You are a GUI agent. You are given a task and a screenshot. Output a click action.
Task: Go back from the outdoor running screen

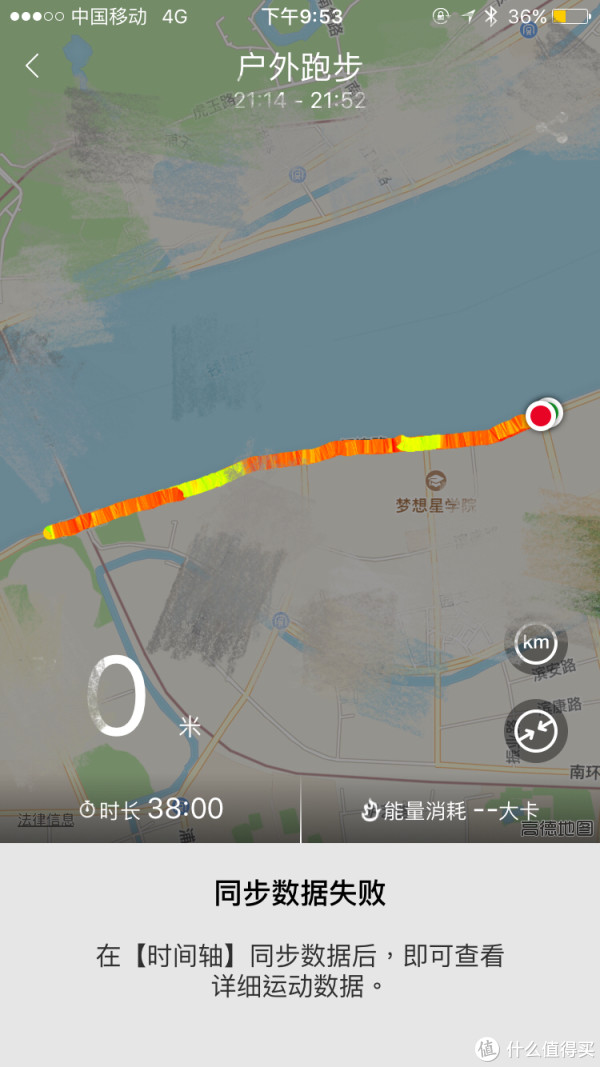coord(33,66)
